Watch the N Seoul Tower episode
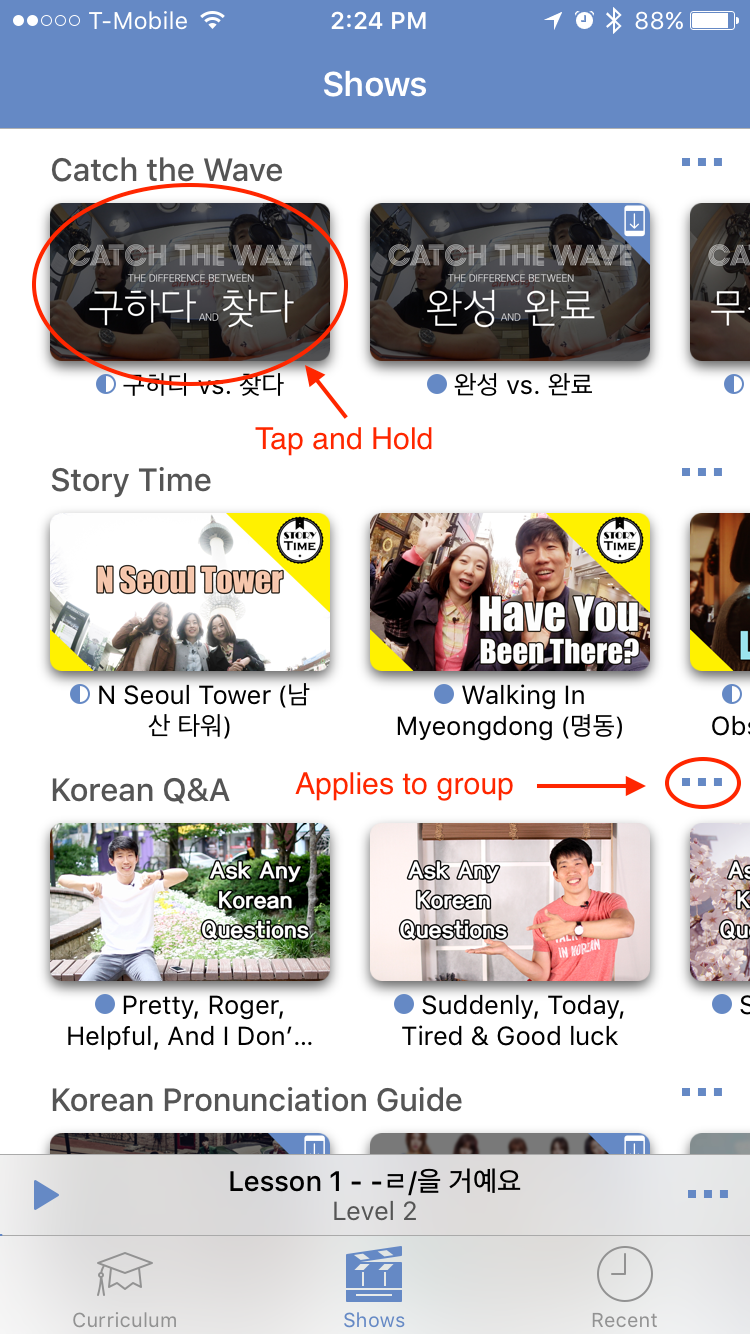Image resolution: width=750 pixels, height=1334 pixels. (x=190, y=592)
